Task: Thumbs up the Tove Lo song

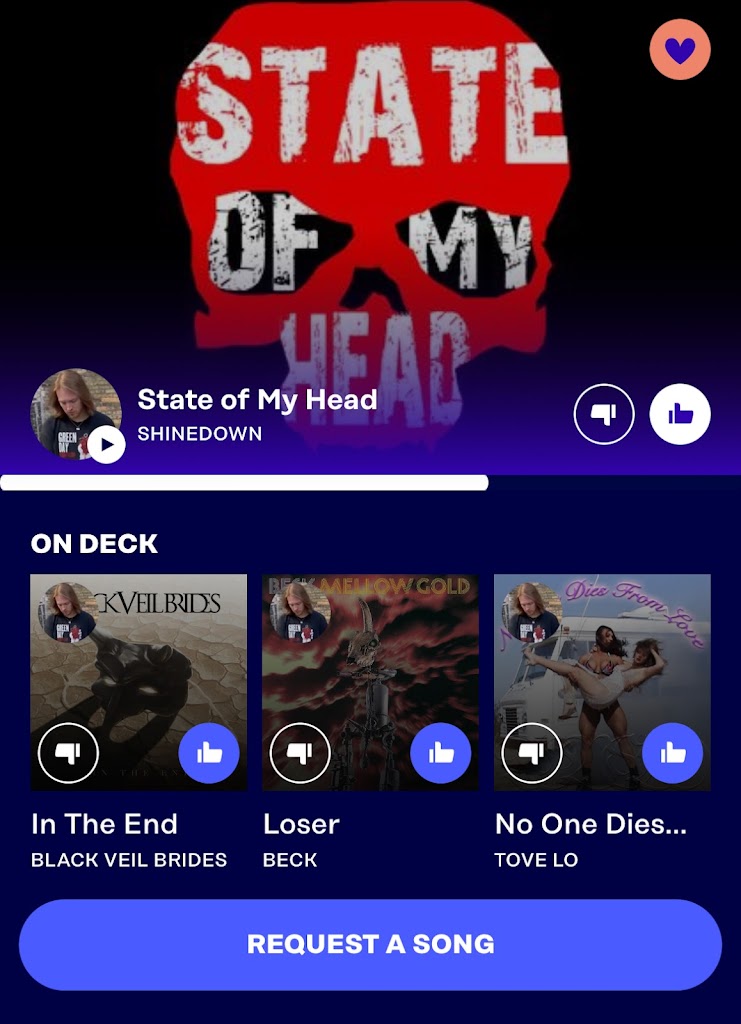Action: tap(673, 752)
